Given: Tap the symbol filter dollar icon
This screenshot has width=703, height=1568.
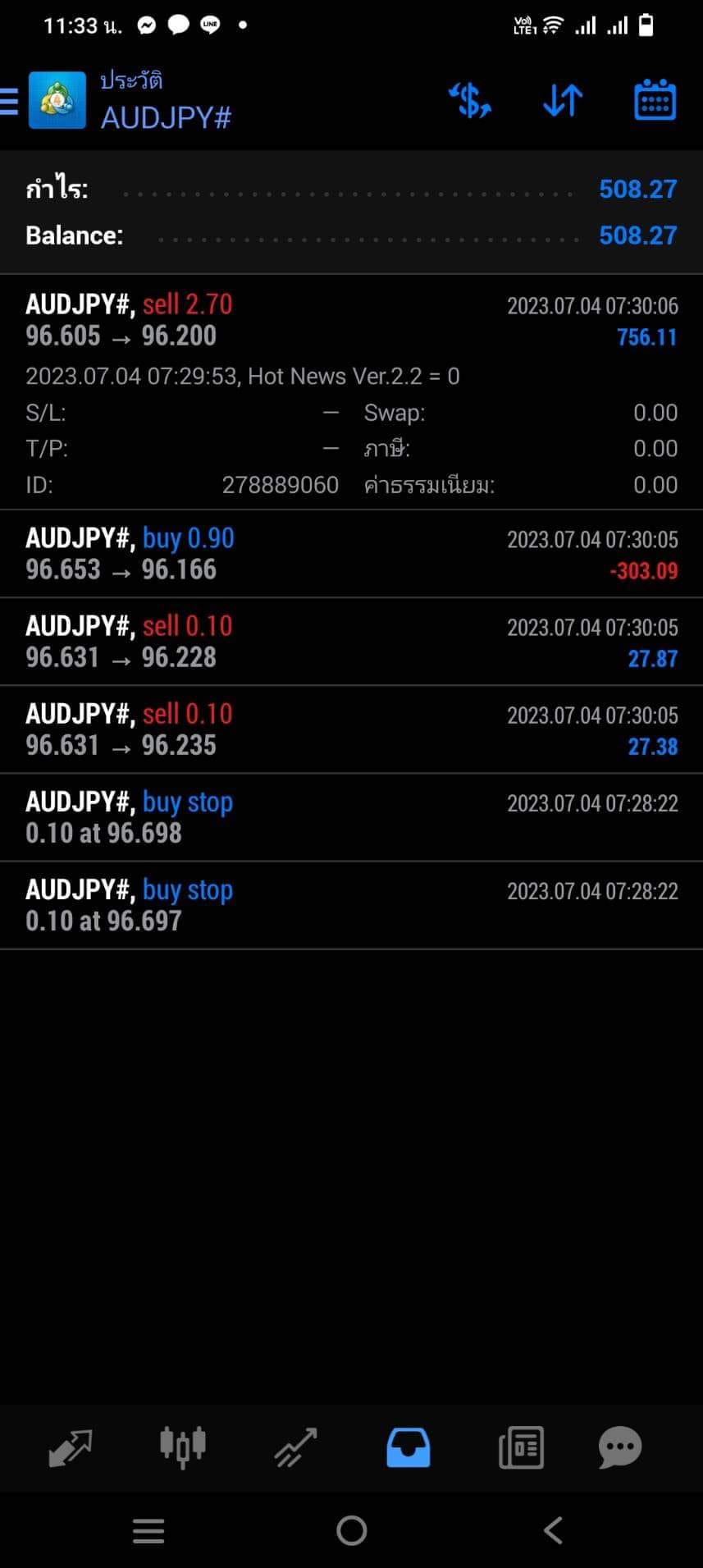Looking at the screenshot, I should 470,101.
